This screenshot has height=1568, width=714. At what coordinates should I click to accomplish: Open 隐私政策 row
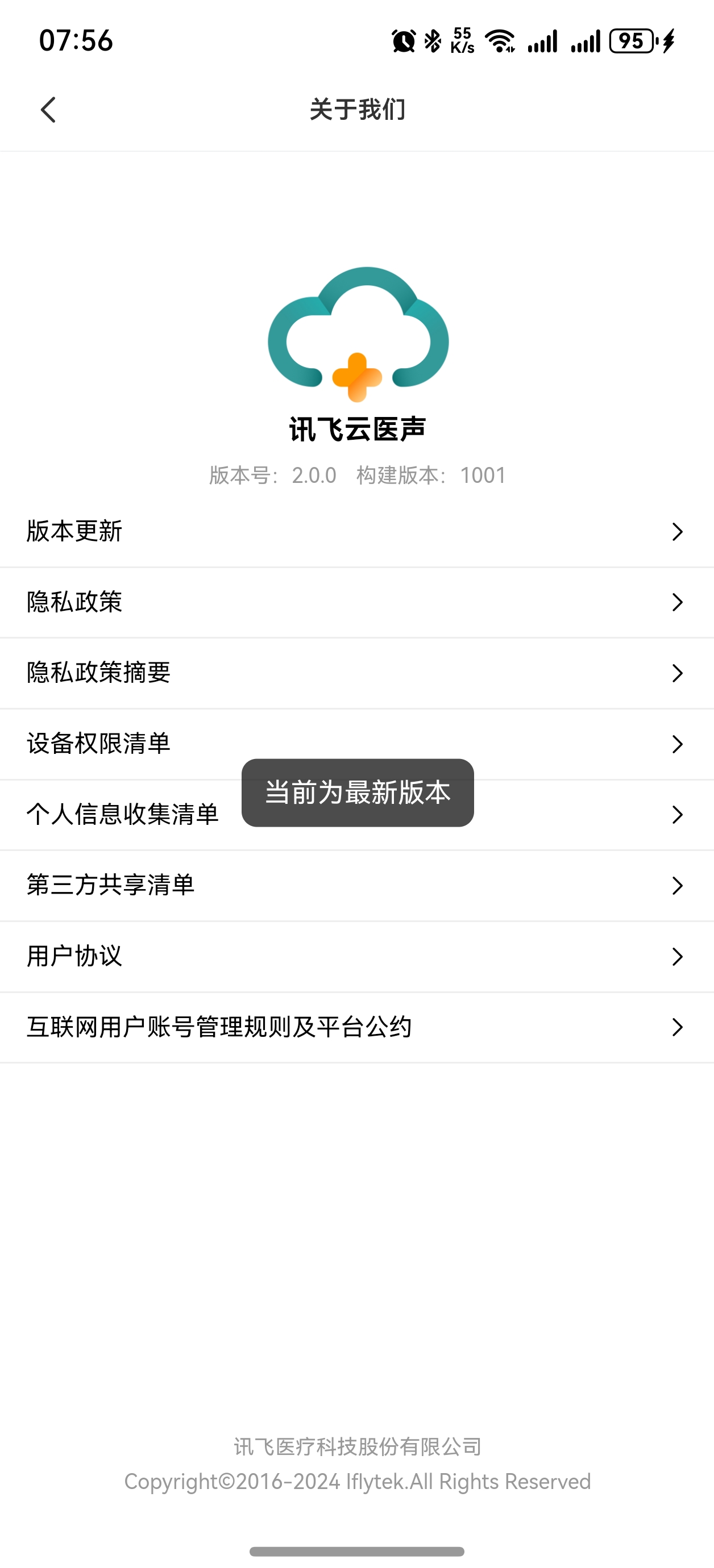click(x=357, y=602)
